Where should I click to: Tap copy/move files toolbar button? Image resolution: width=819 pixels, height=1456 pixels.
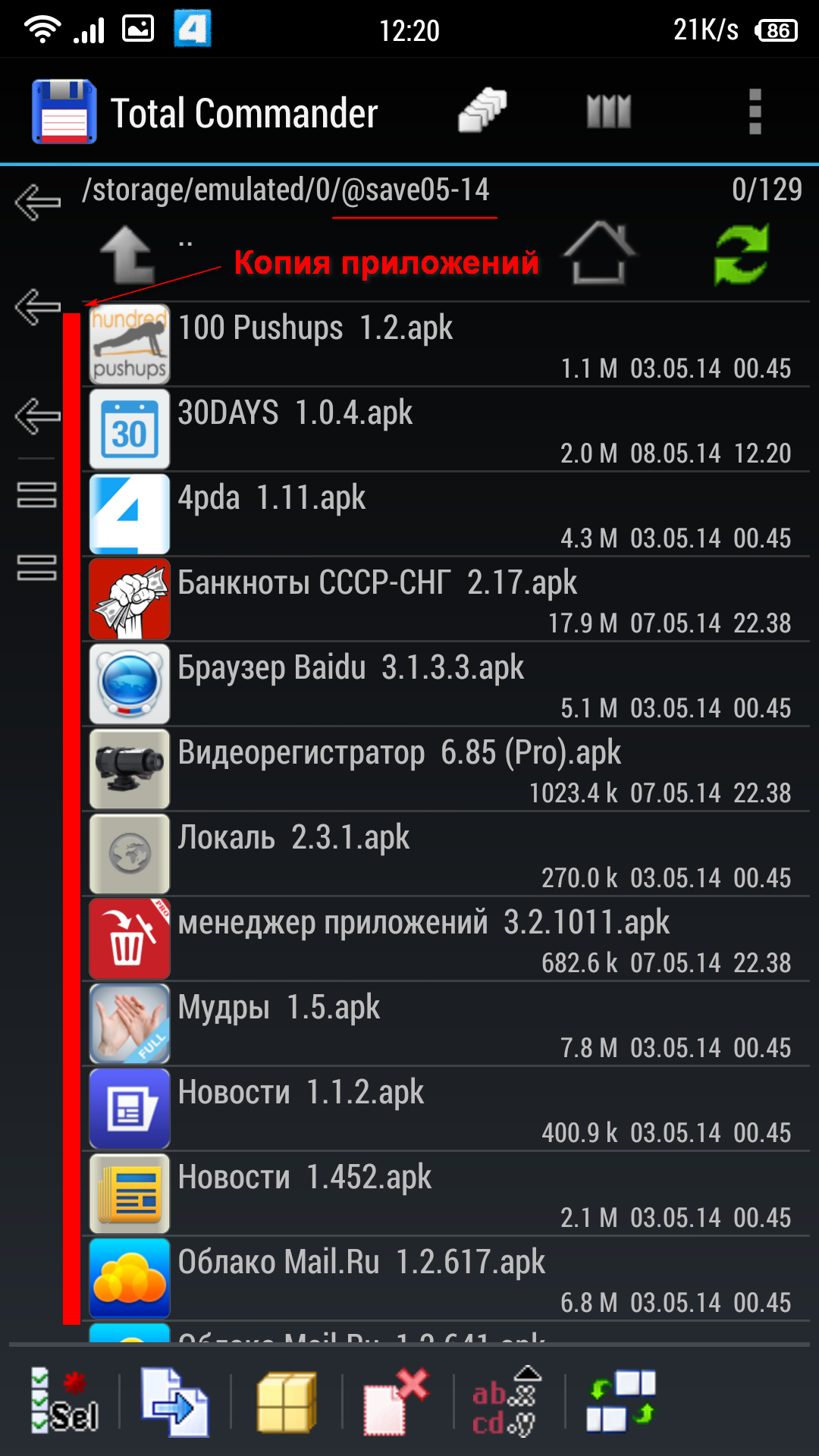tap(175, 1401)
